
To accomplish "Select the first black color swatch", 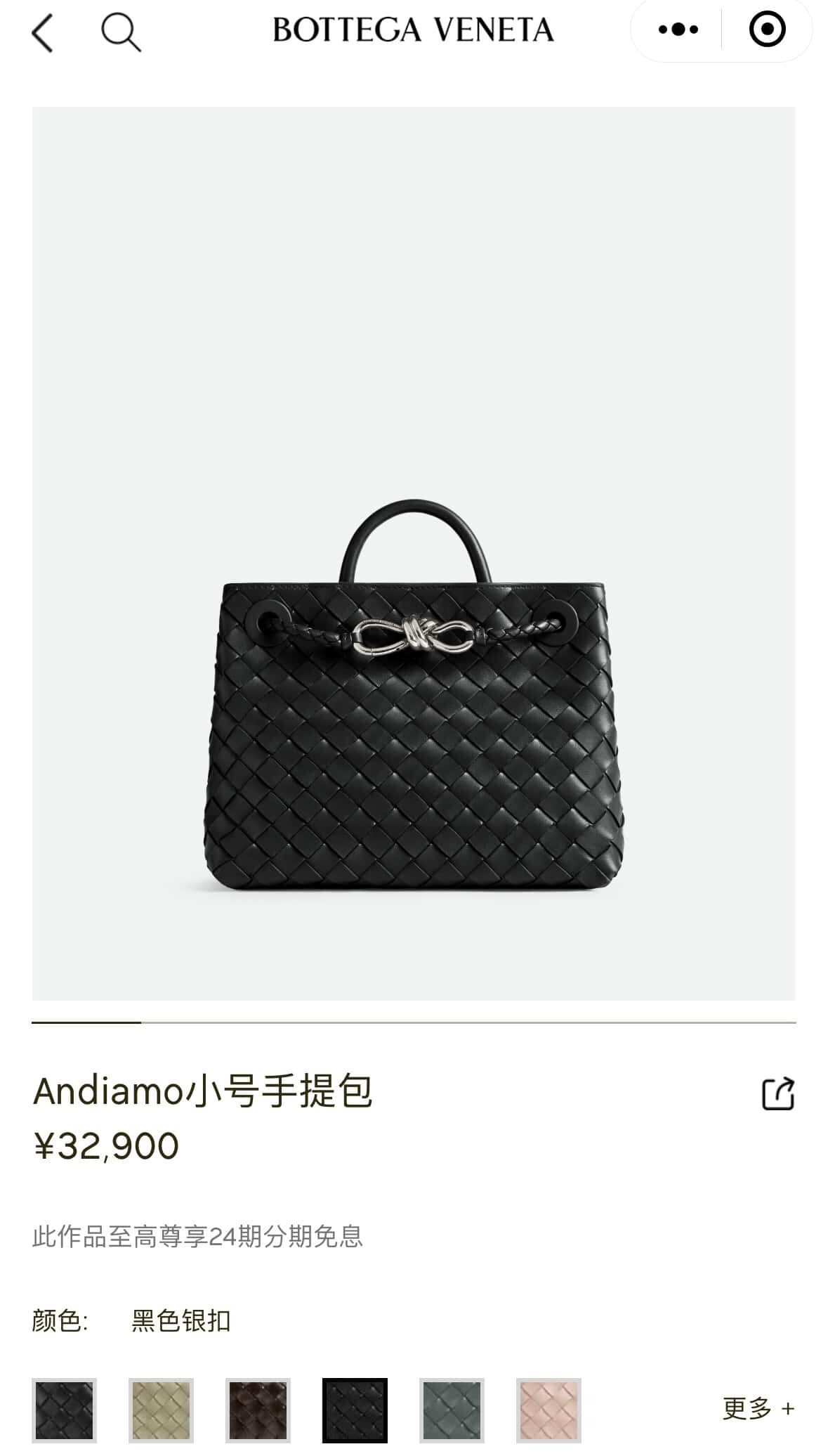I will (64, 1410).
